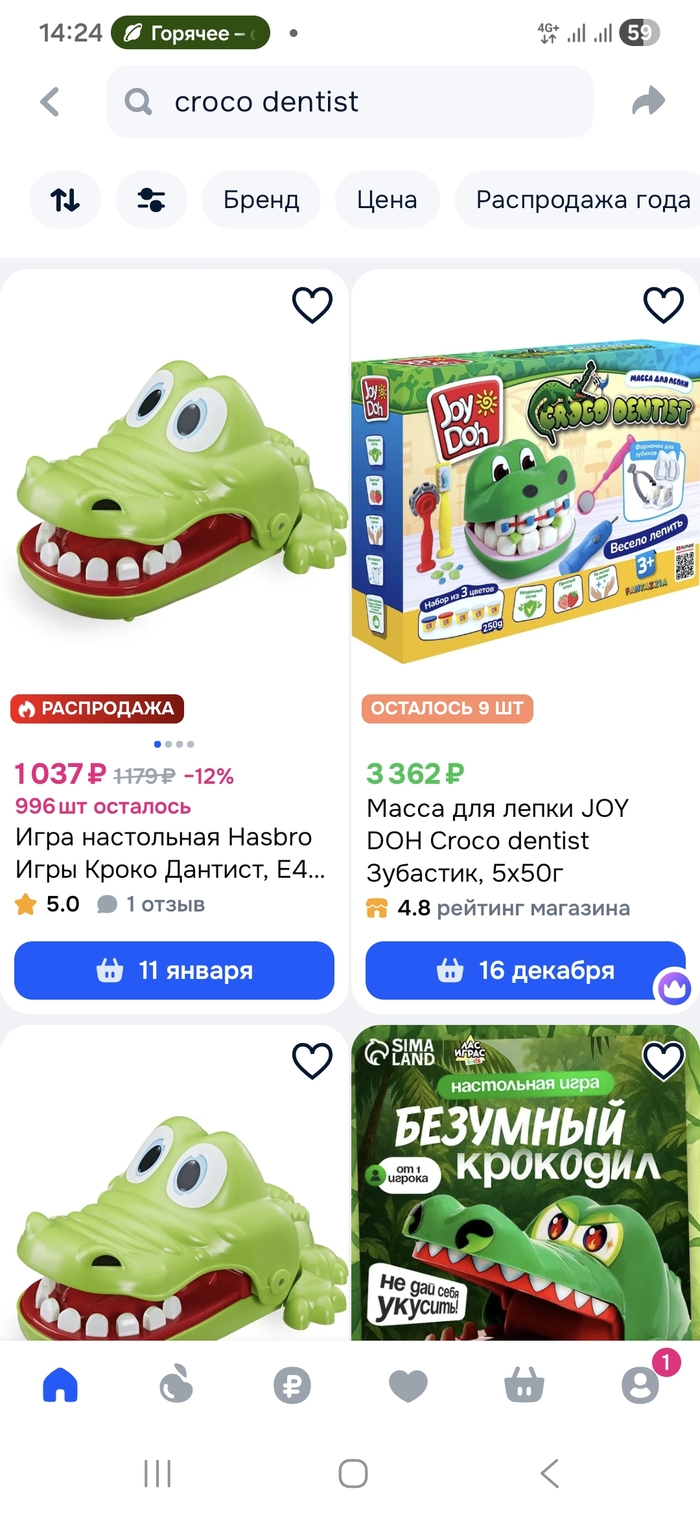The image size is (700, 1517).
Task: Go to the shopping cart tab
Action: click(x=524, y=1385)
